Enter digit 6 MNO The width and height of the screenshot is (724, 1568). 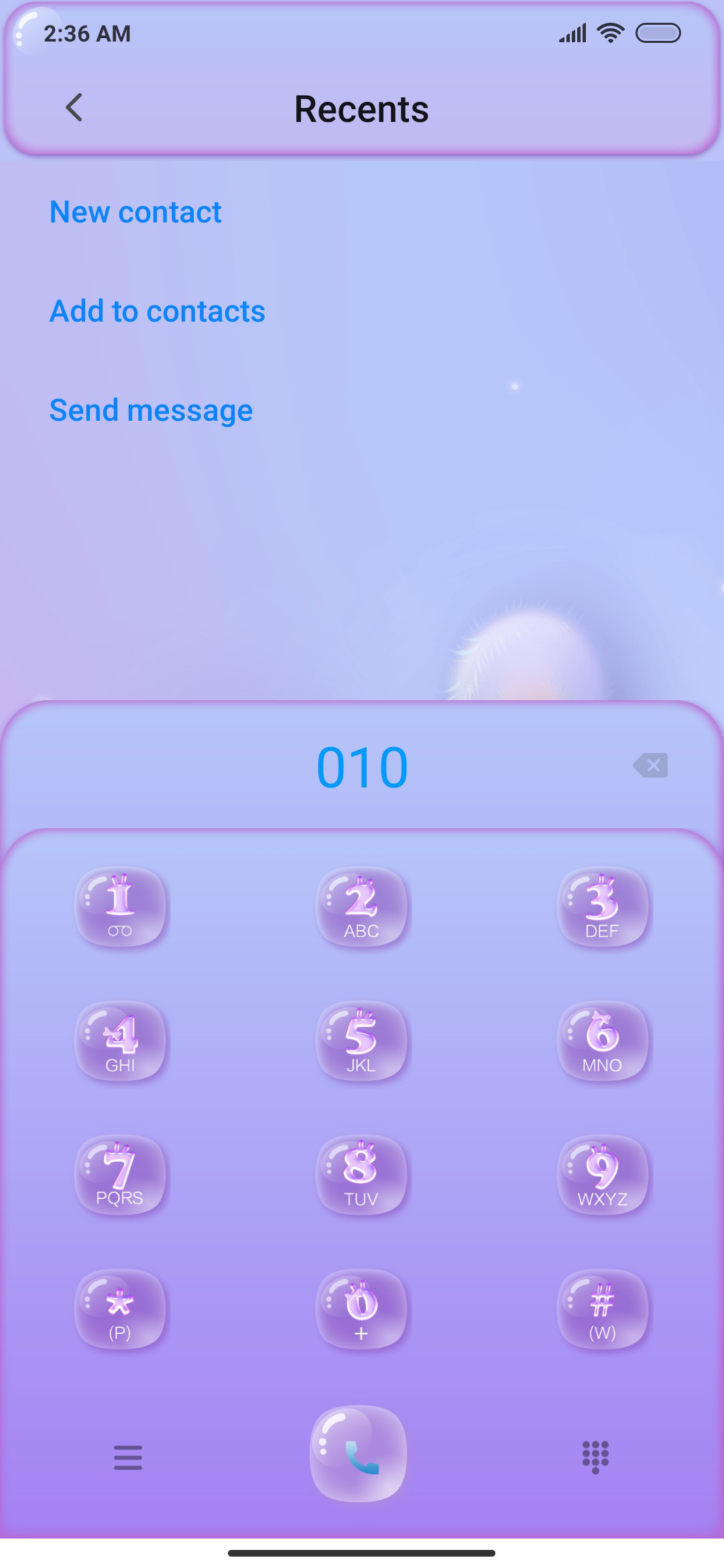(603, 1040)
